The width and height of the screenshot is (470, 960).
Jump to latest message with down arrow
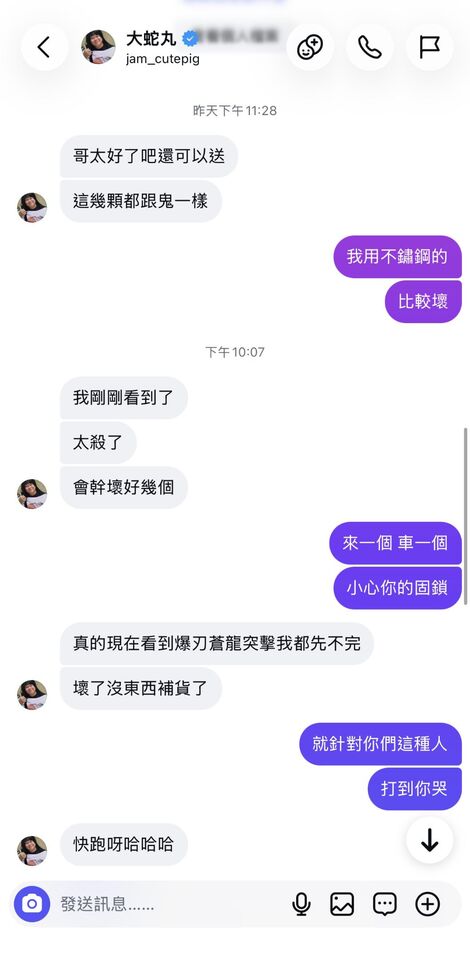430,840
